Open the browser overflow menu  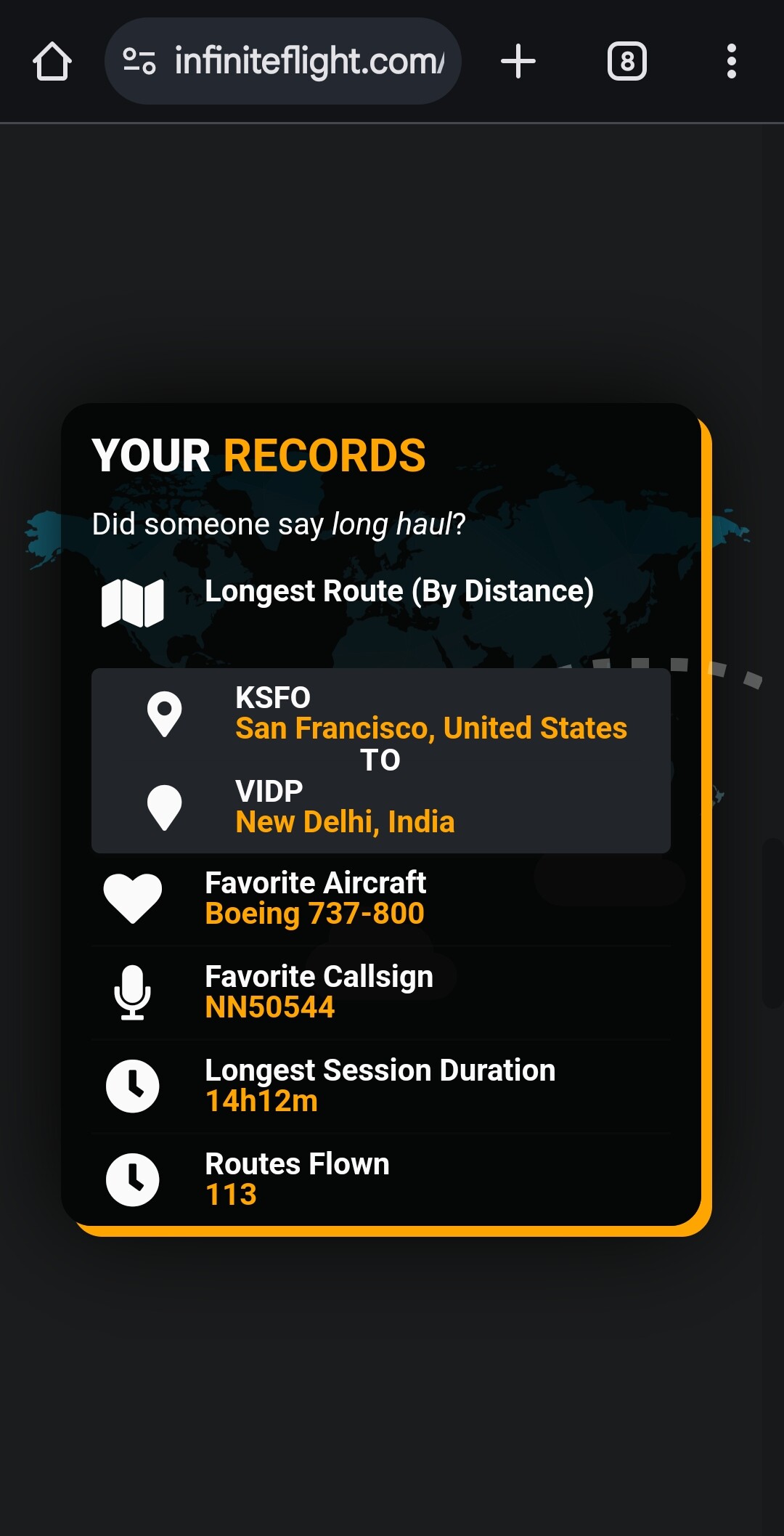(x=731, y=61)
